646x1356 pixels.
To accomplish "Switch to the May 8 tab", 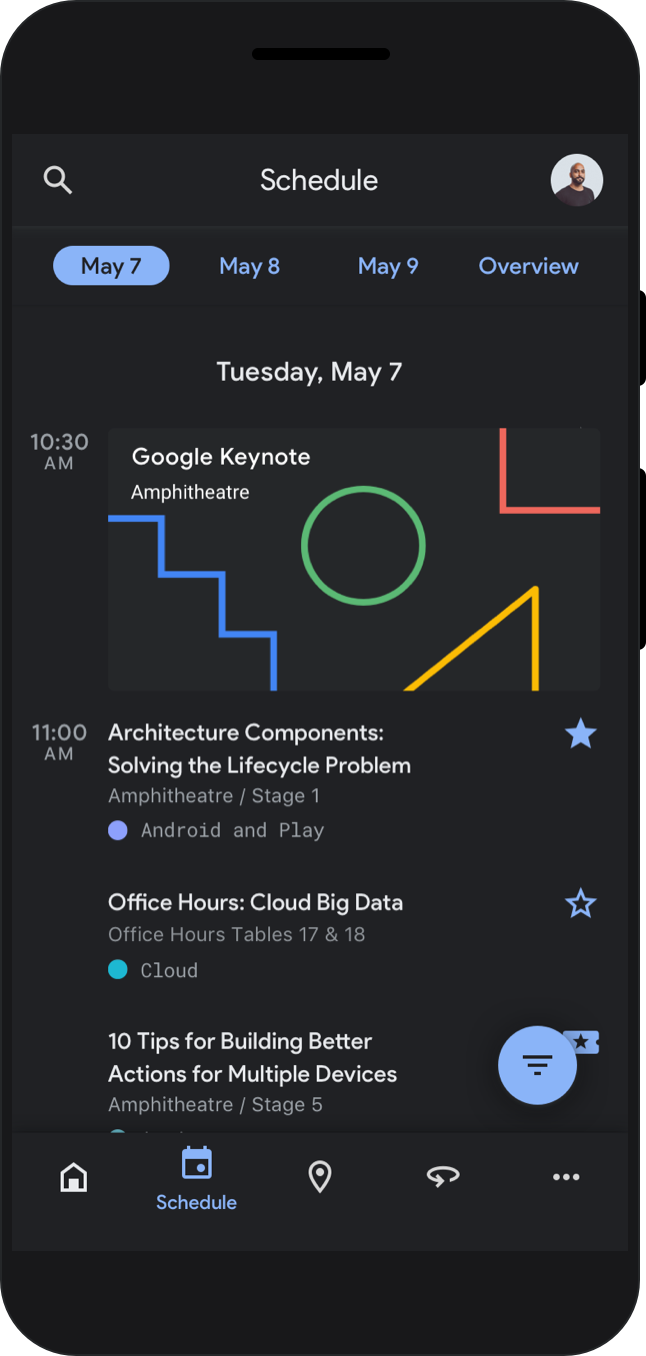I will [x=249, y=266].
